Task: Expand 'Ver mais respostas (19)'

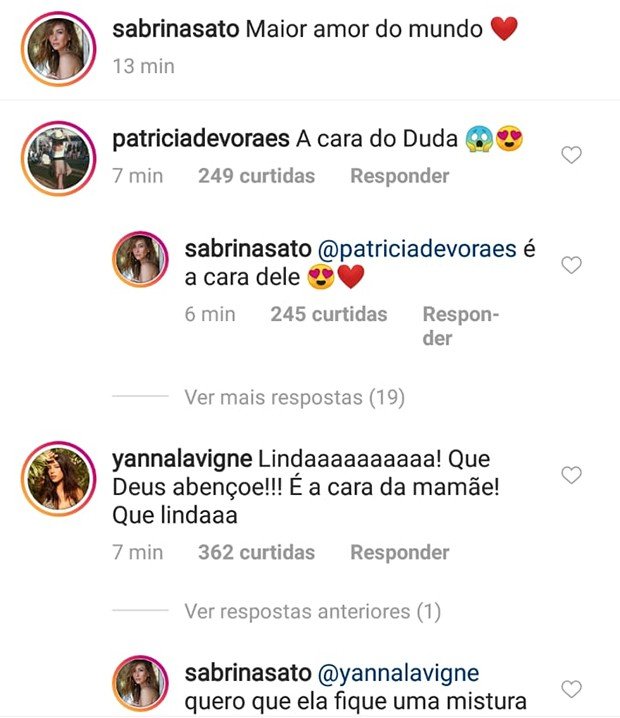Action: [294, 398]
